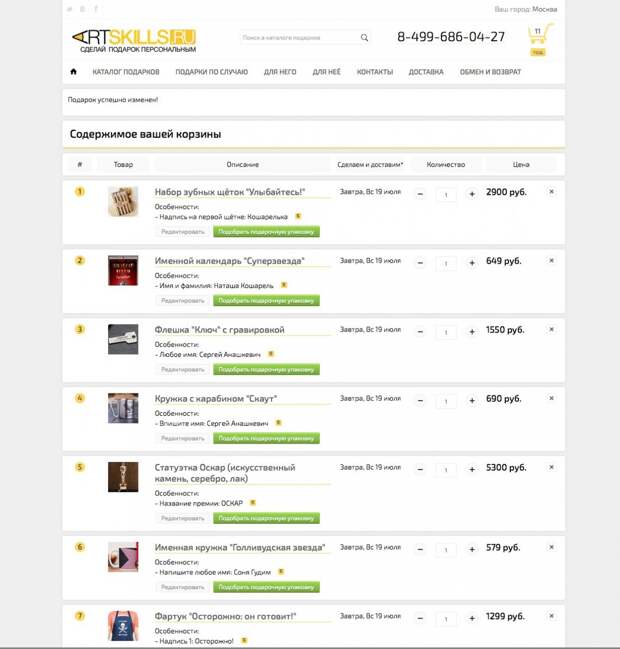Tap the catalog search field

[x=296, y=38]
